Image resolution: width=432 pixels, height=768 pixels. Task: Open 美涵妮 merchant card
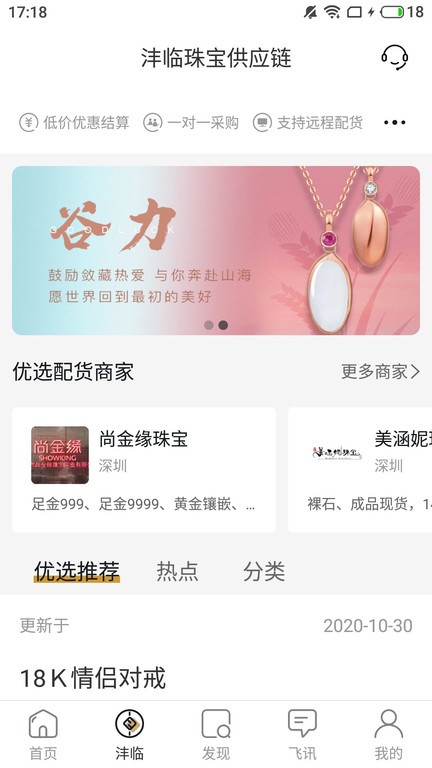[360, 469]
